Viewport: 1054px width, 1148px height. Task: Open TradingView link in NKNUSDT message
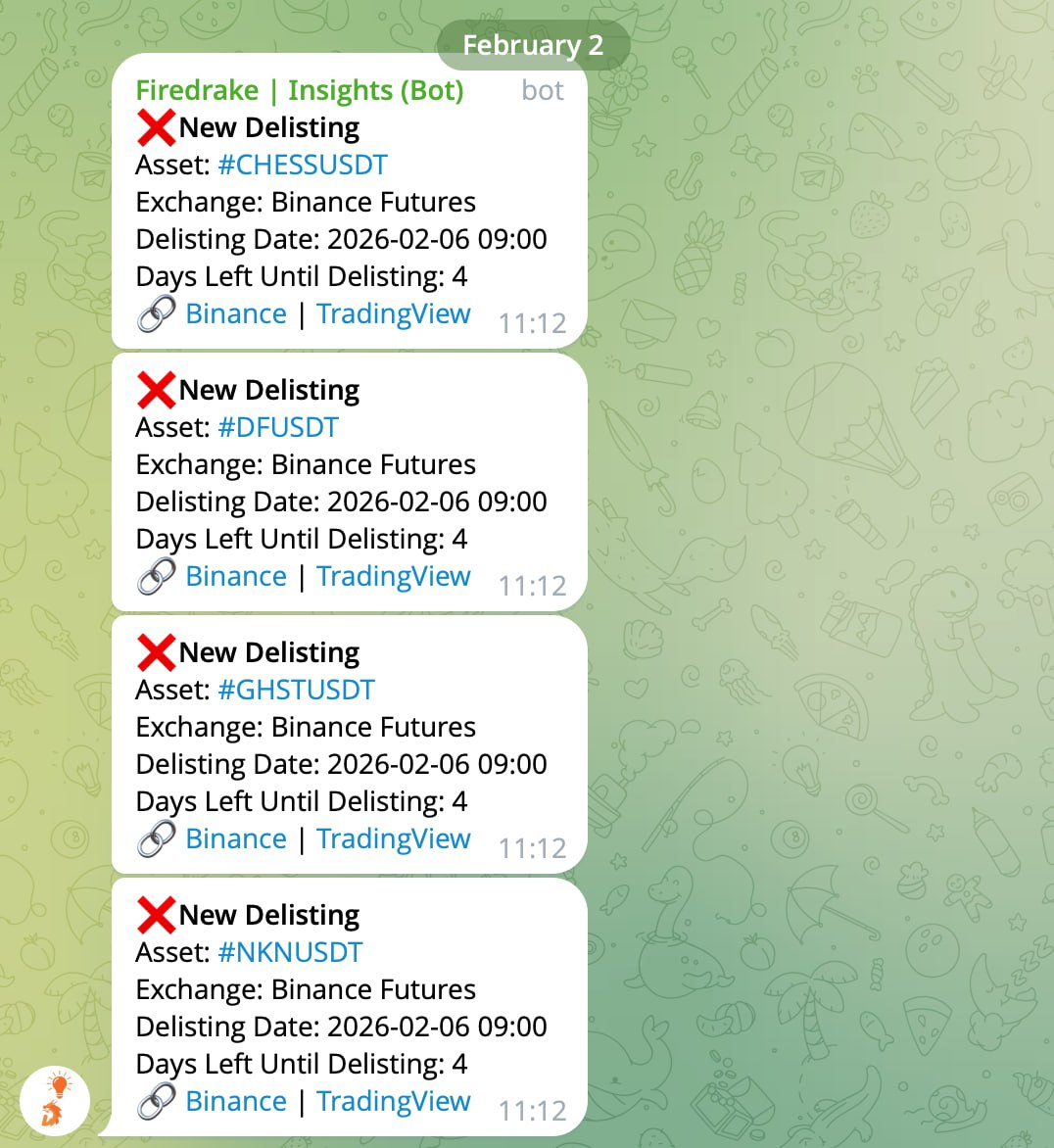(393, 1102)
